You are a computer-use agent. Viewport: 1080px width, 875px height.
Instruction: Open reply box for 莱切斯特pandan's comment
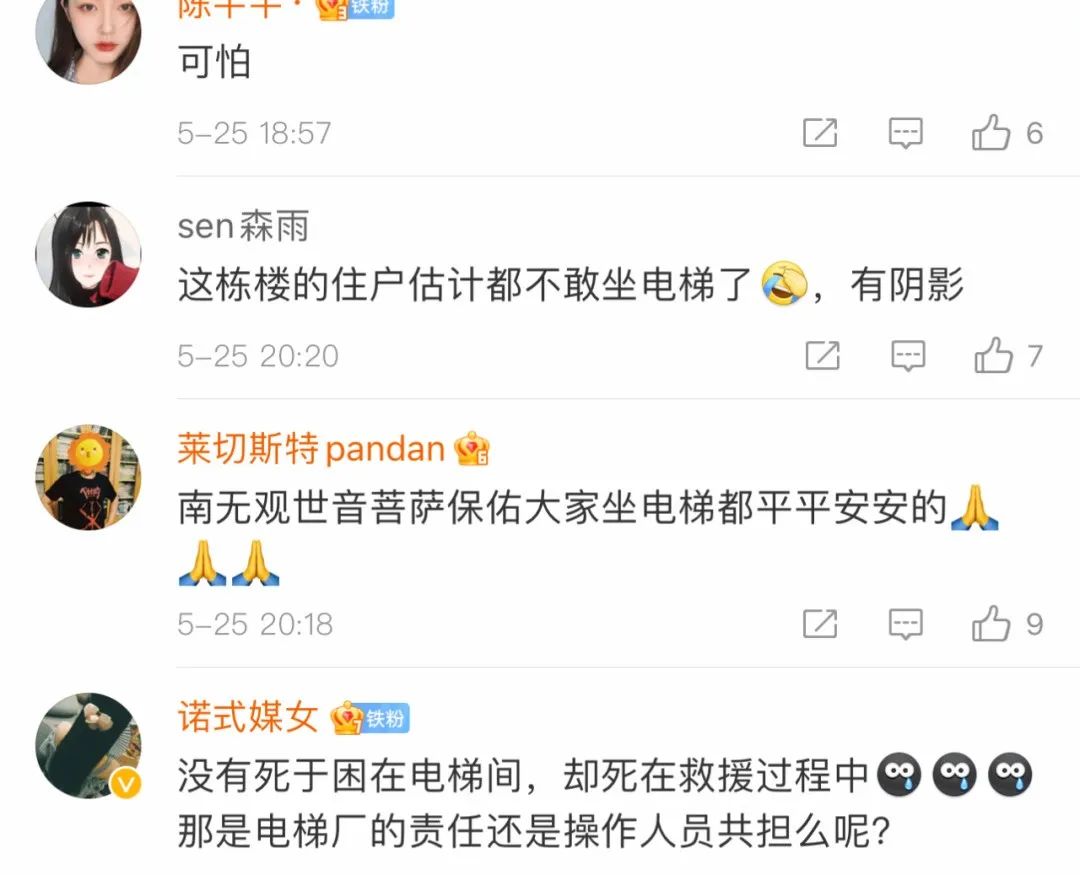(x=905, y=624)
